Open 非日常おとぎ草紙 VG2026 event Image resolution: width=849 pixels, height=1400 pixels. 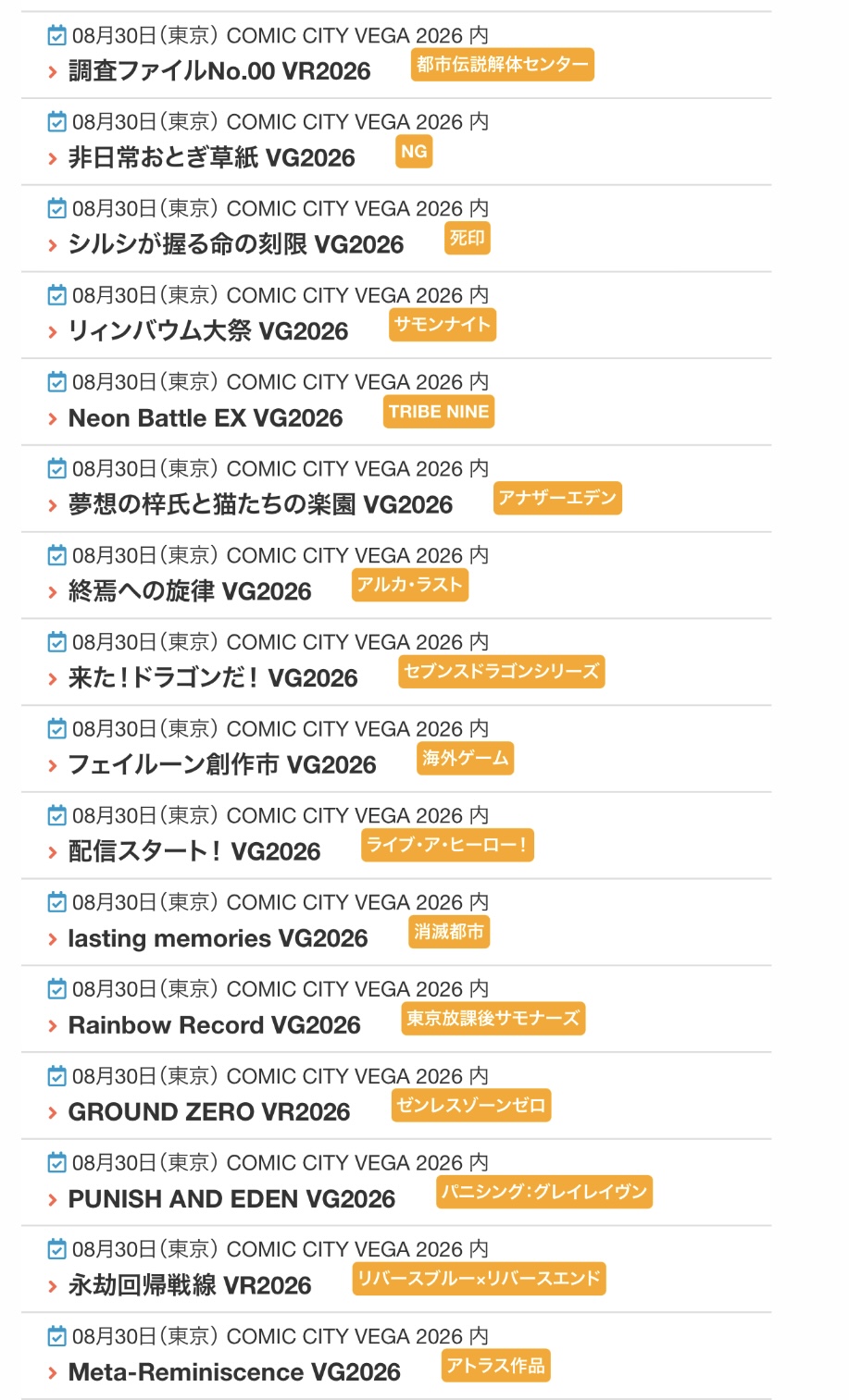tap(211, 158)
